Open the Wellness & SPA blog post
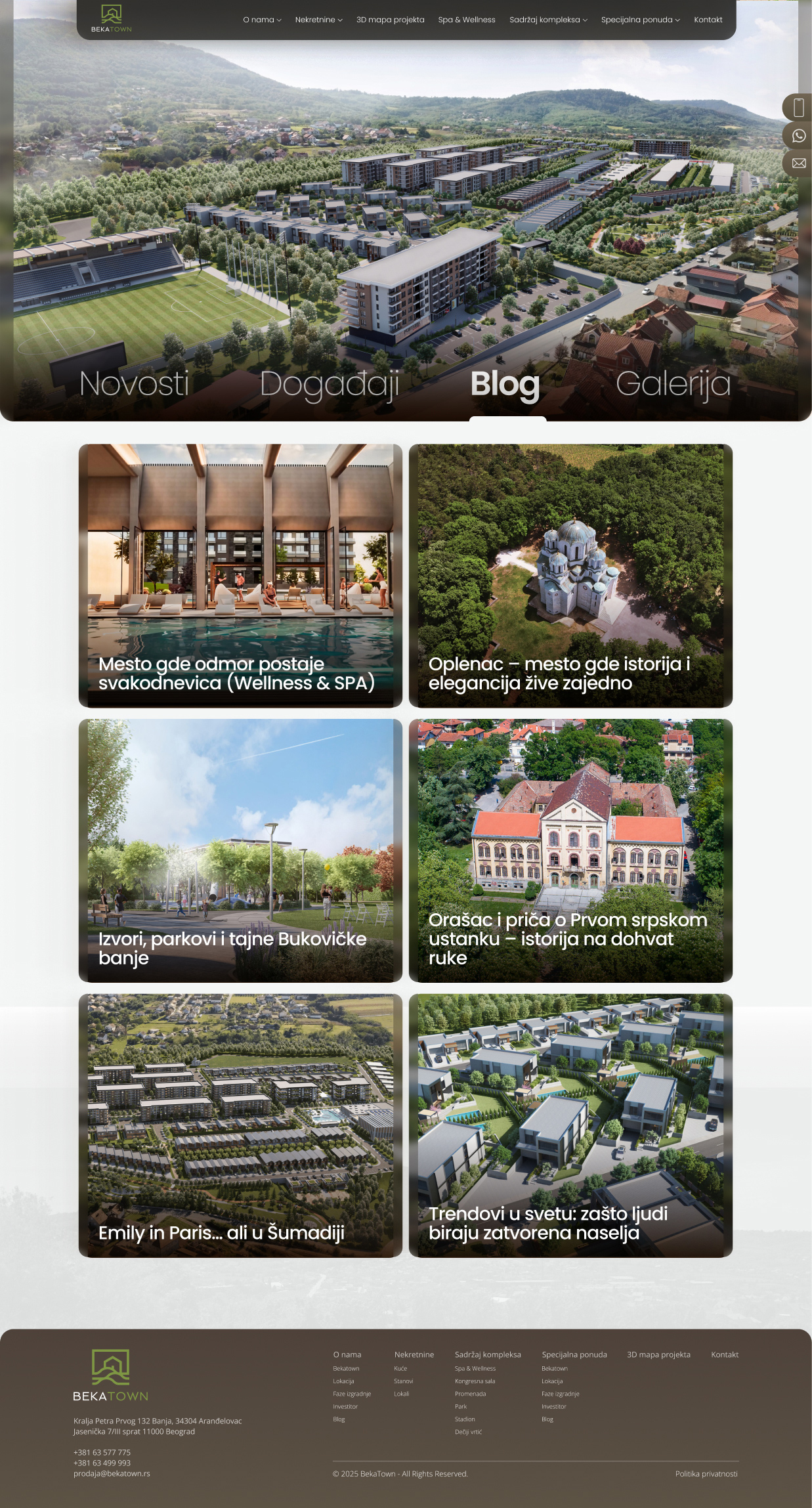 click(240, 576)
